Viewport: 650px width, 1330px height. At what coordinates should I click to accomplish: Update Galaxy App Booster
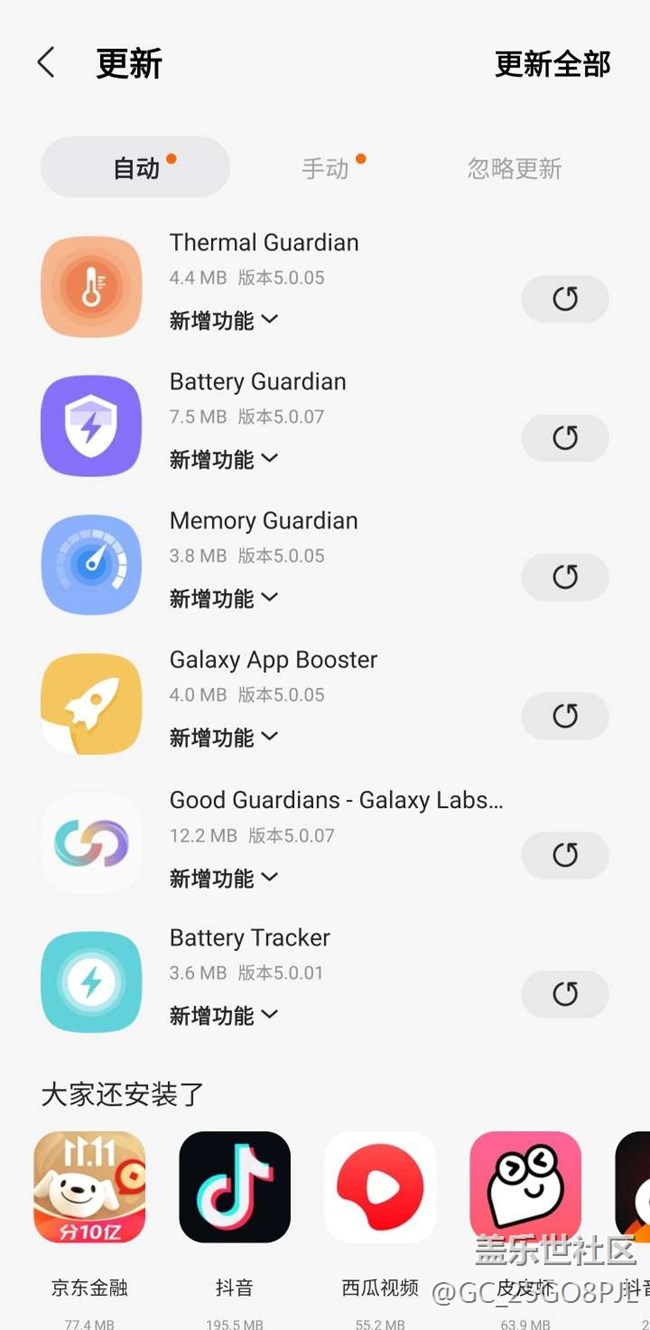565,716
